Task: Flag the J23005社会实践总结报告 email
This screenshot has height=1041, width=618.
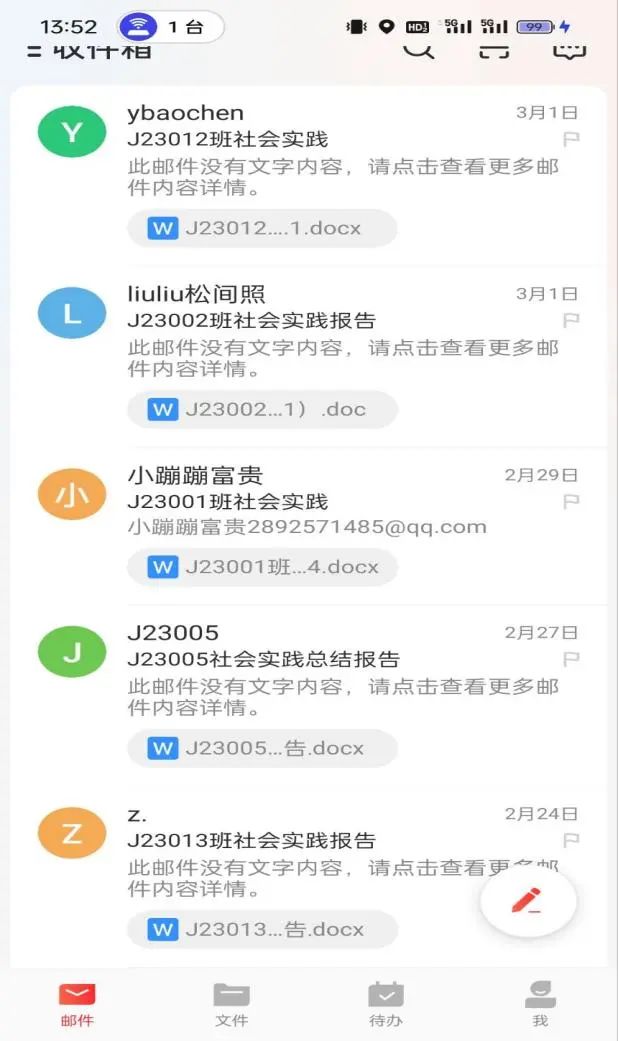Action: pyautogui.click(x=571, y=659)
